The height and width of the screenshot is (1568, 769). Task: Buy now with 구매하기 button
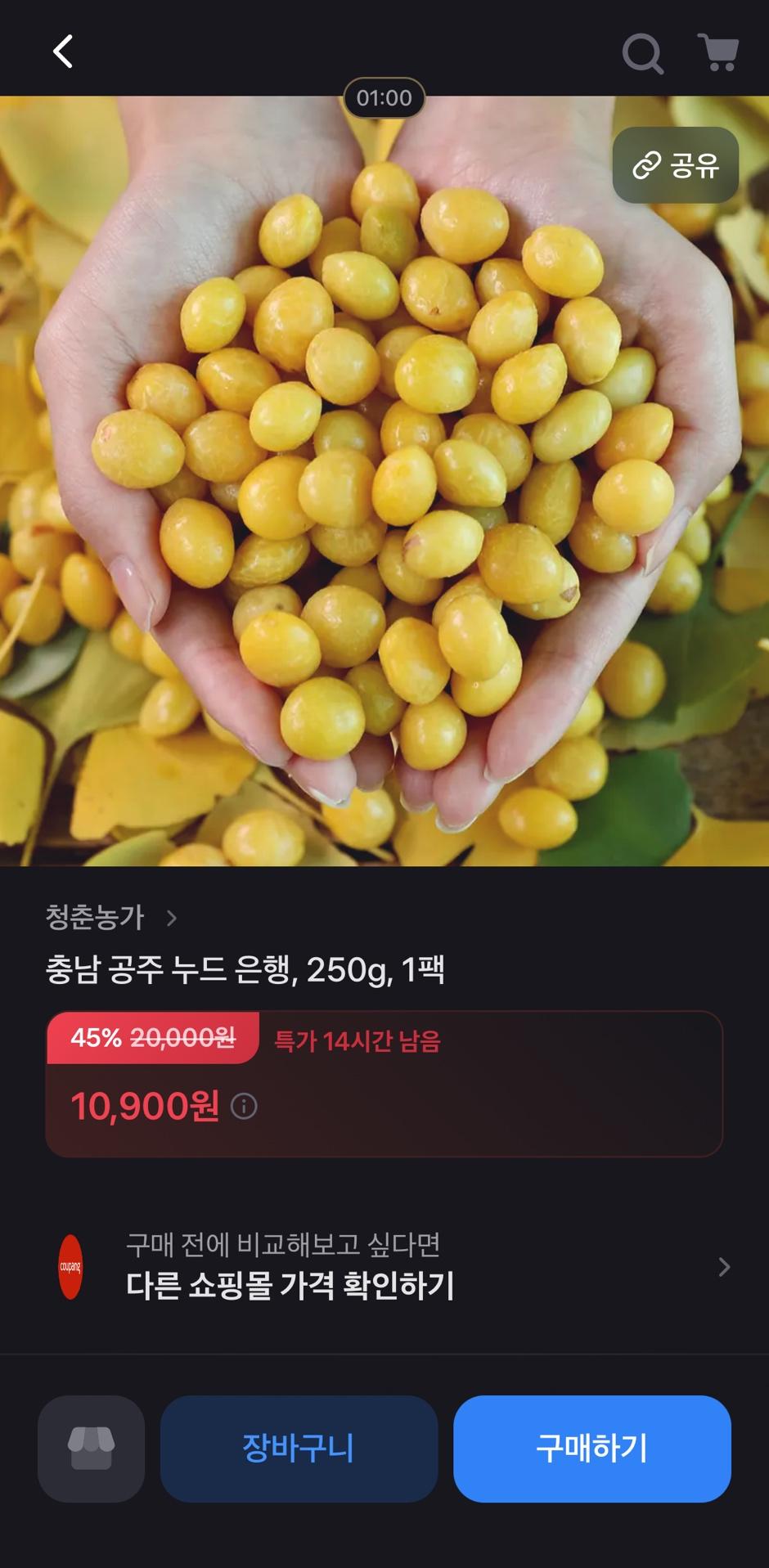coord(591,1449)
